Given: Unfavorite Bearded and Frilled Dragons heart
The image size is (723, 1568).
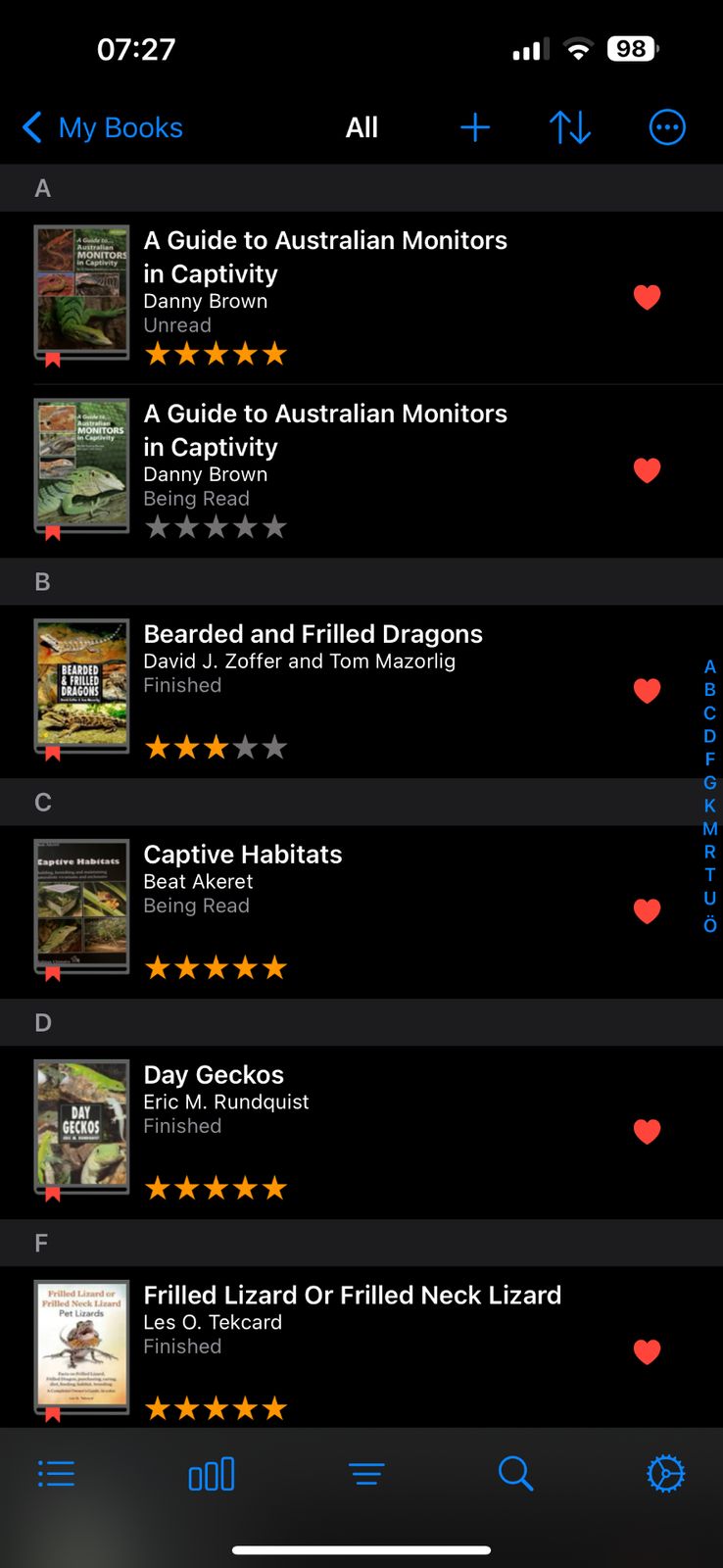Looking at the screenshot, I should point(647,691).
